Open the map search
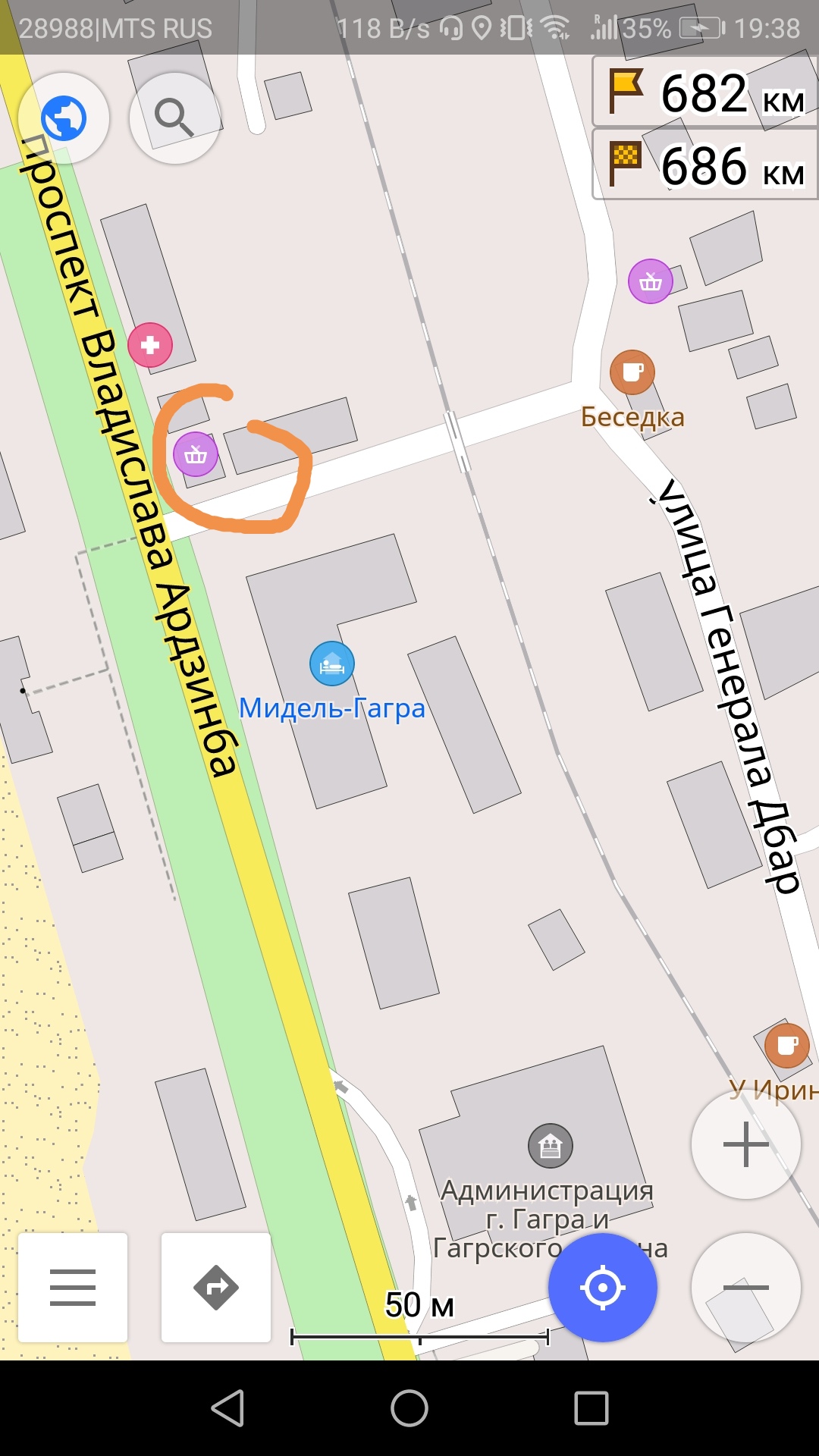 pyautogui.click(x=175, y=118)
